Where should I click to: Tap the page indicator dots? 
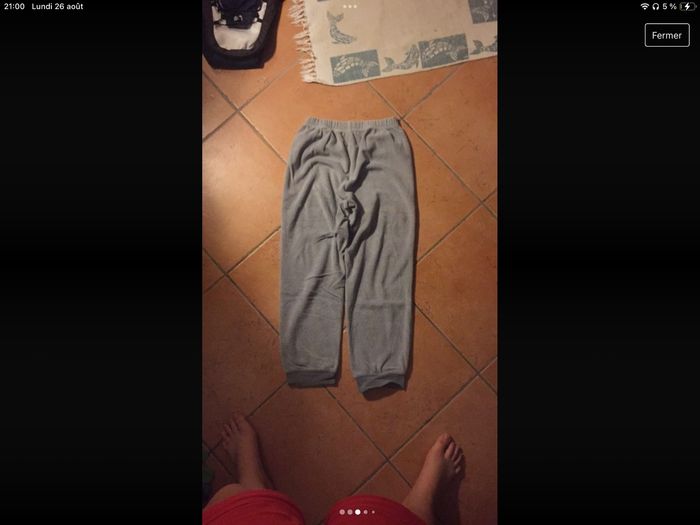(357, 512)
